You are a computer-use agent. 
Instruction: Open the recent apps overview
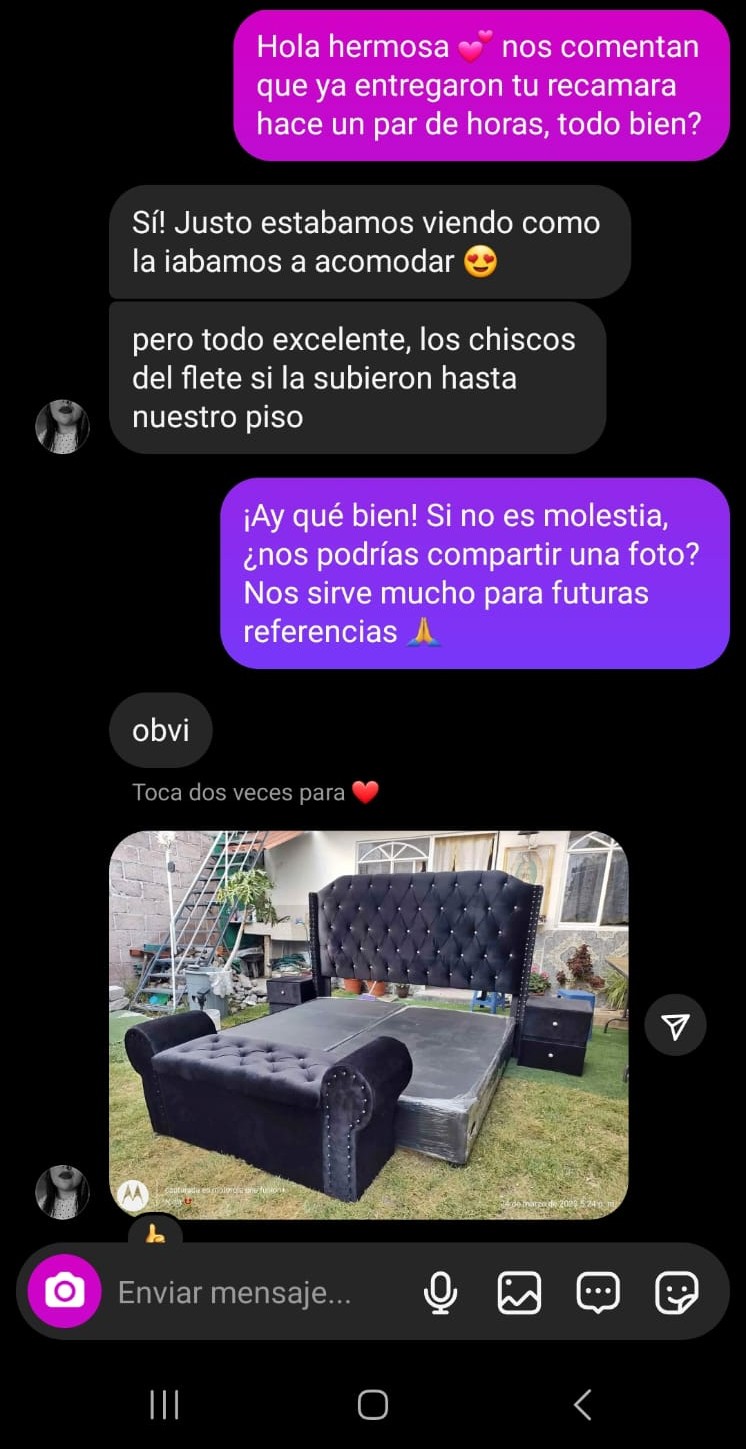[164, 1404]
